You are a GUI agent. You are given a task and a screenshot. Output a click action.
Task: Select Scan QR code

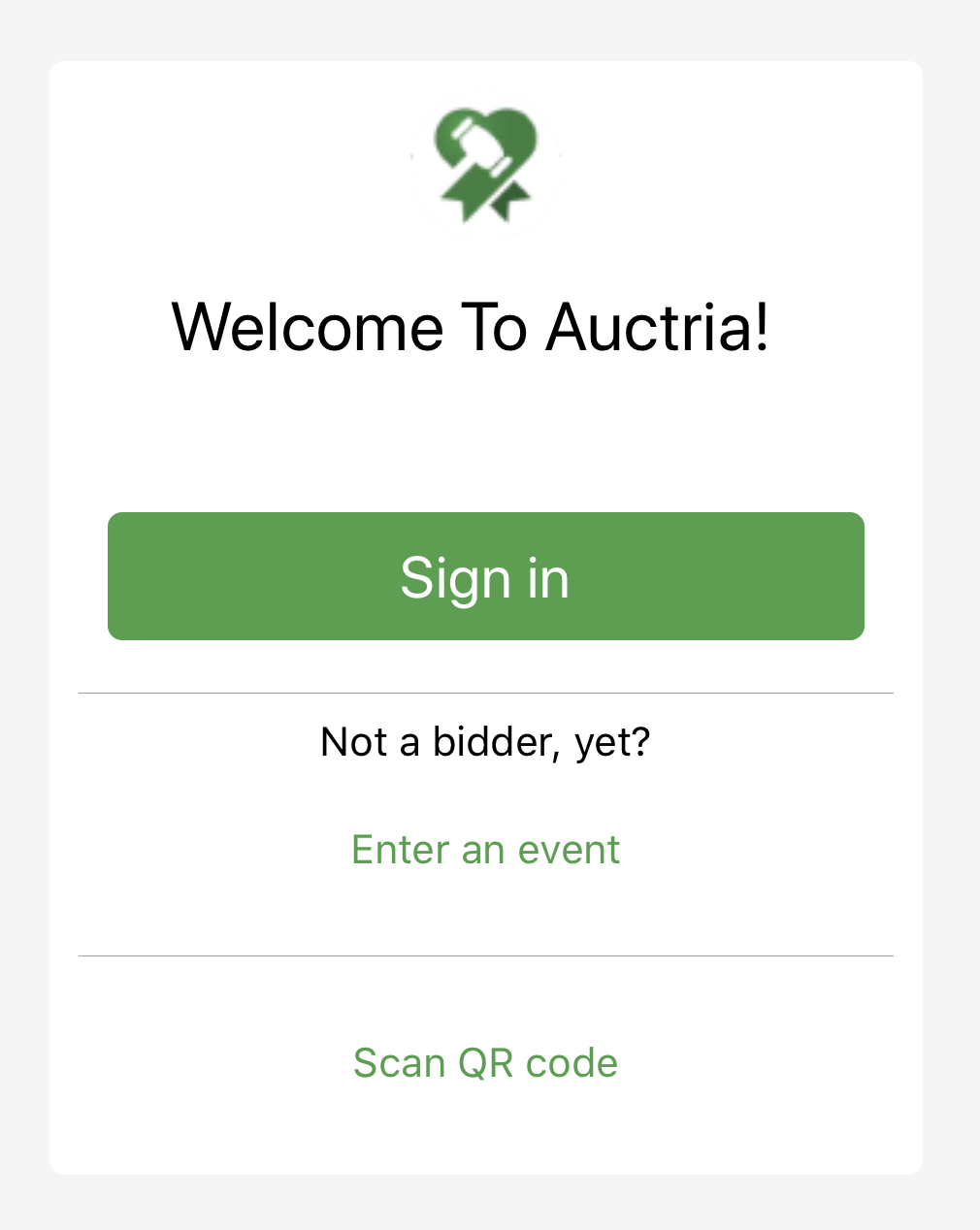coord(485,1063)
